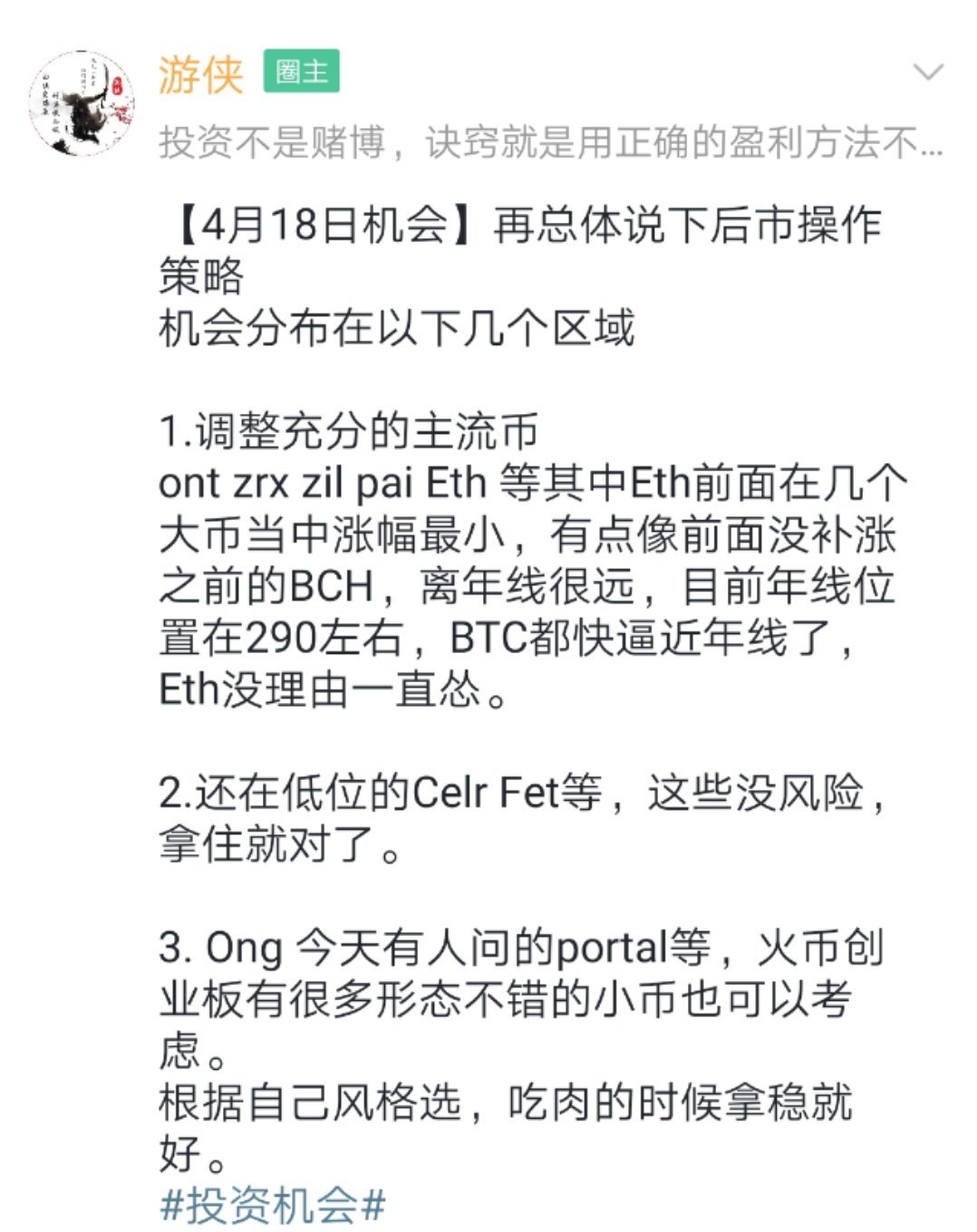977x1232 pixels.
Task: Tap the username 游侠
Action: [200, 73]
